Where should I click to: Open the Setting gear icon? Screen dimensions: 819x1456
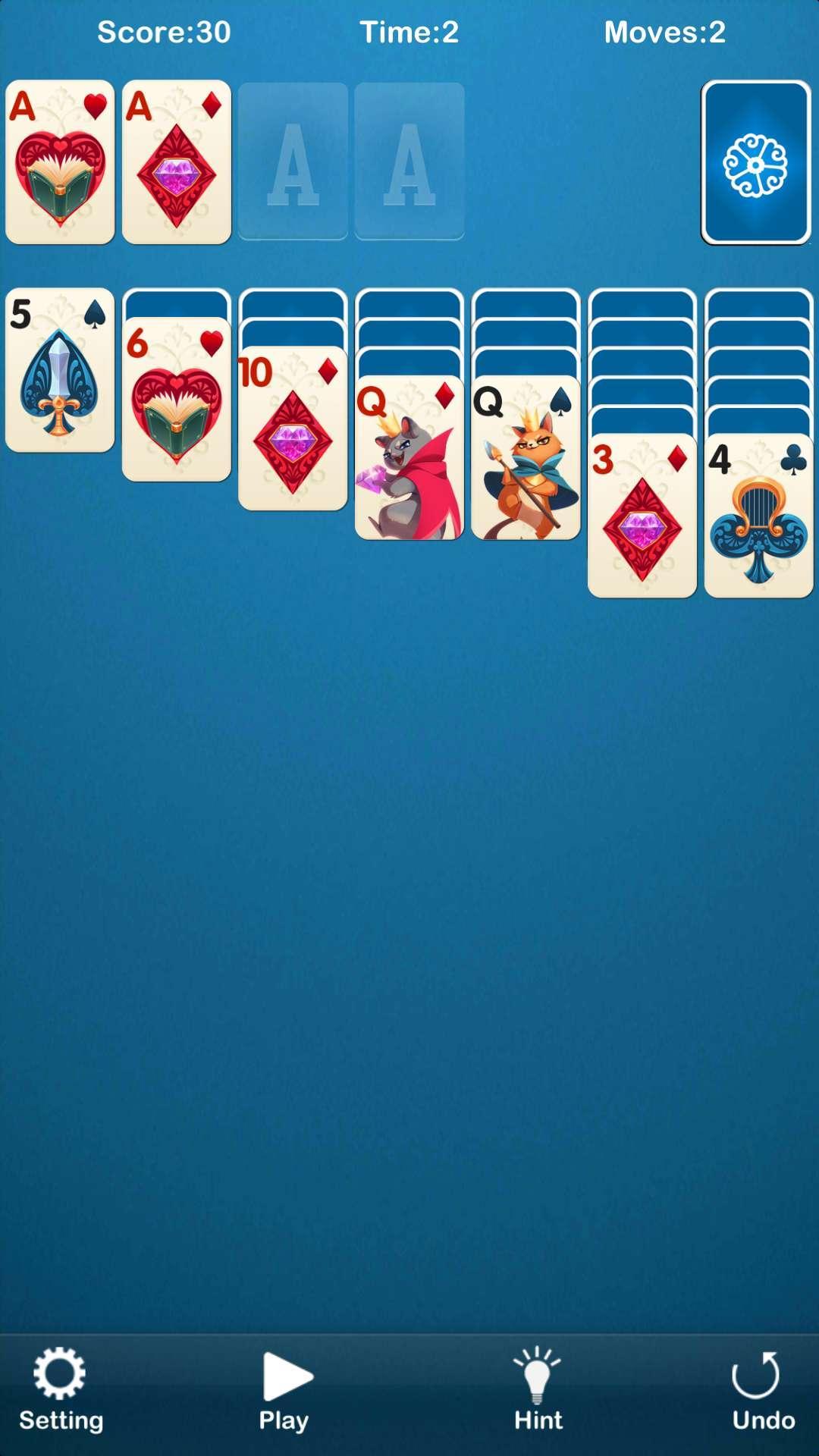[59, 1376]
